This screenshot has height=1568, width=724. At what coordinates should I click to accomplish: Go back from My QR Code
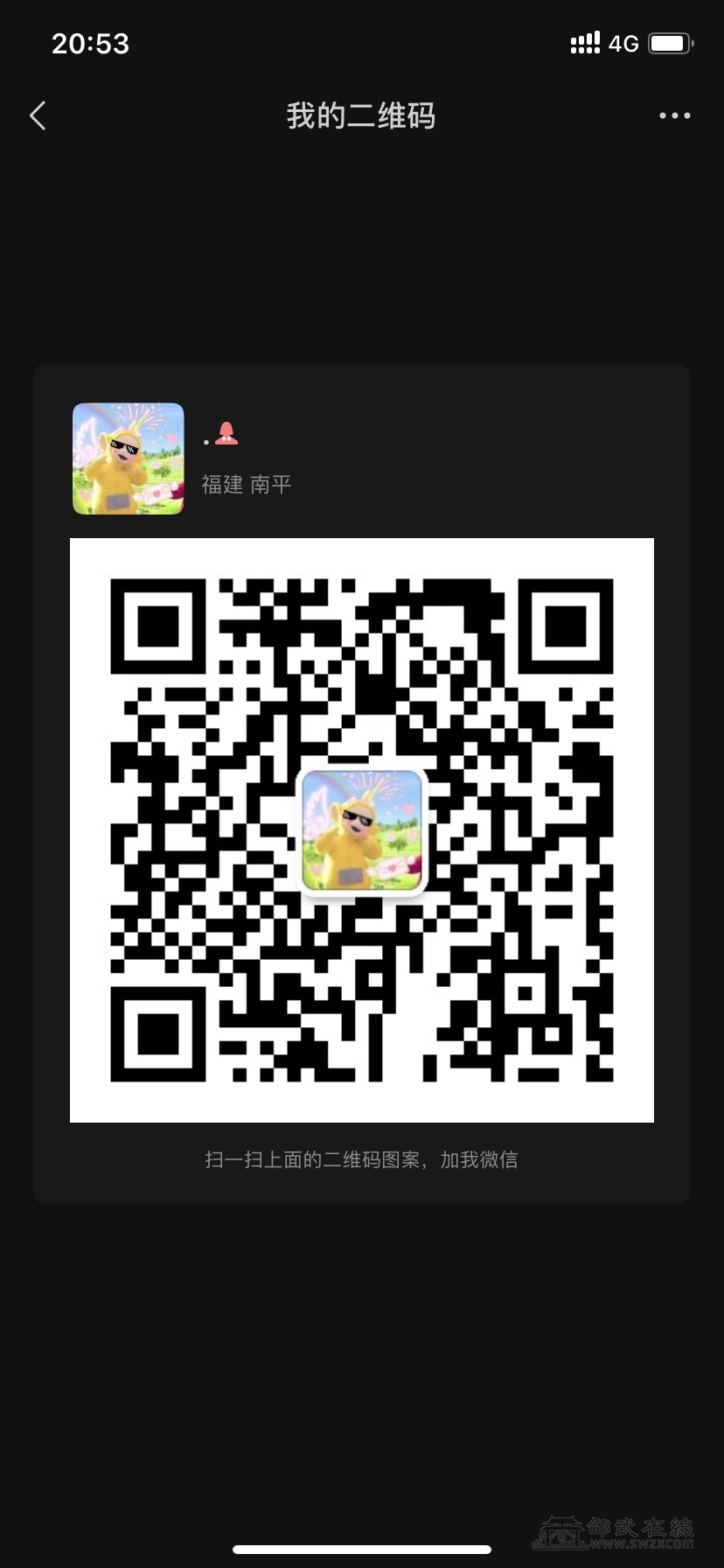(x=38, y=115)
